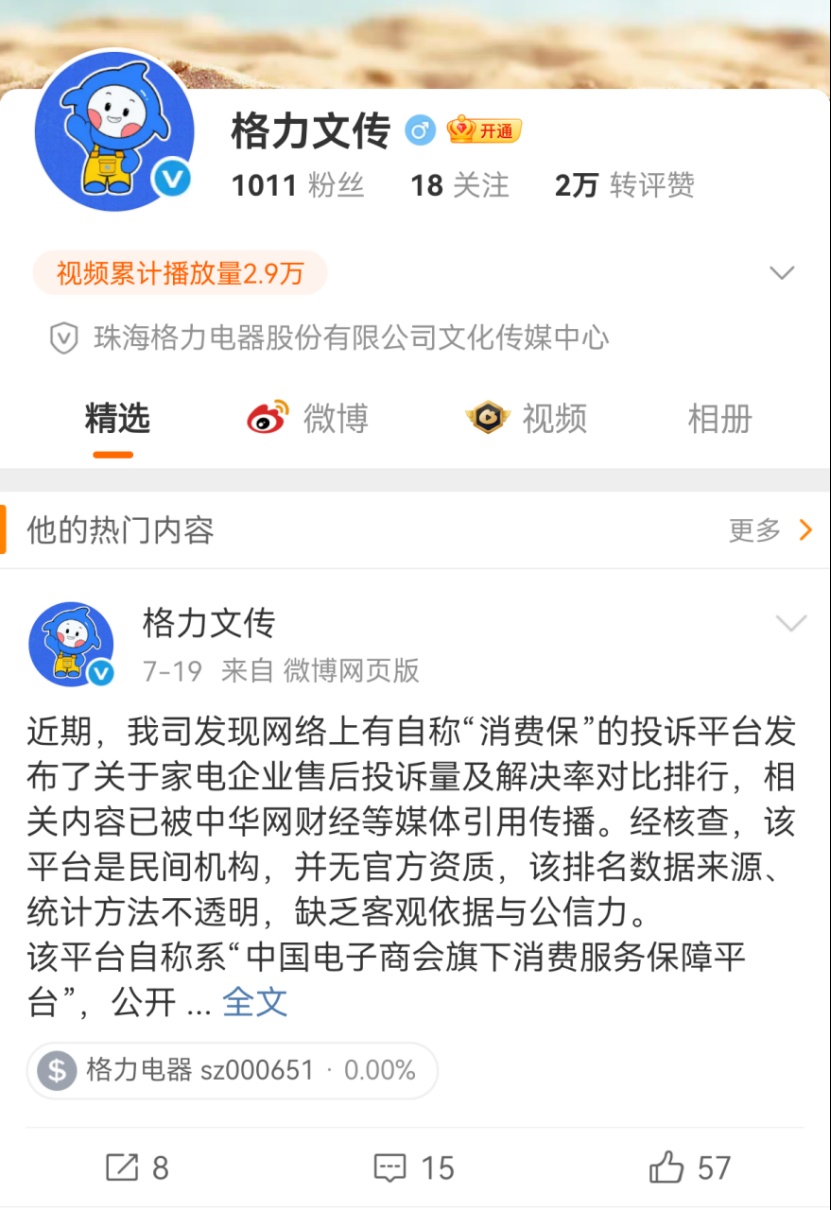Switch to the 相册 tab
Screen dimensions: 831x1210
[x=719, y=418]
